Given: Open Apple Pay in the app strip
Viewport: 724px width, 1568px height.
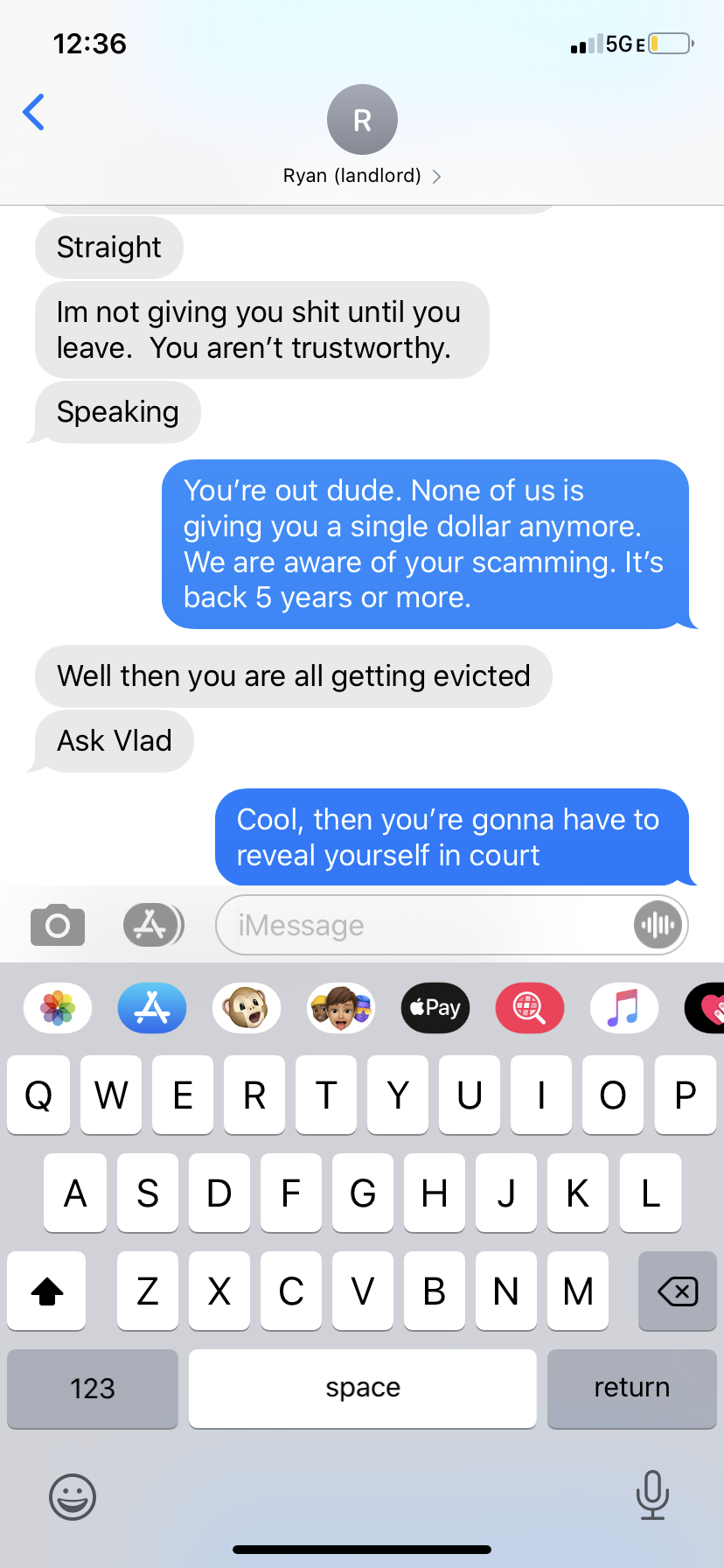Looking at the screenshot, I should pos(435,1008).
